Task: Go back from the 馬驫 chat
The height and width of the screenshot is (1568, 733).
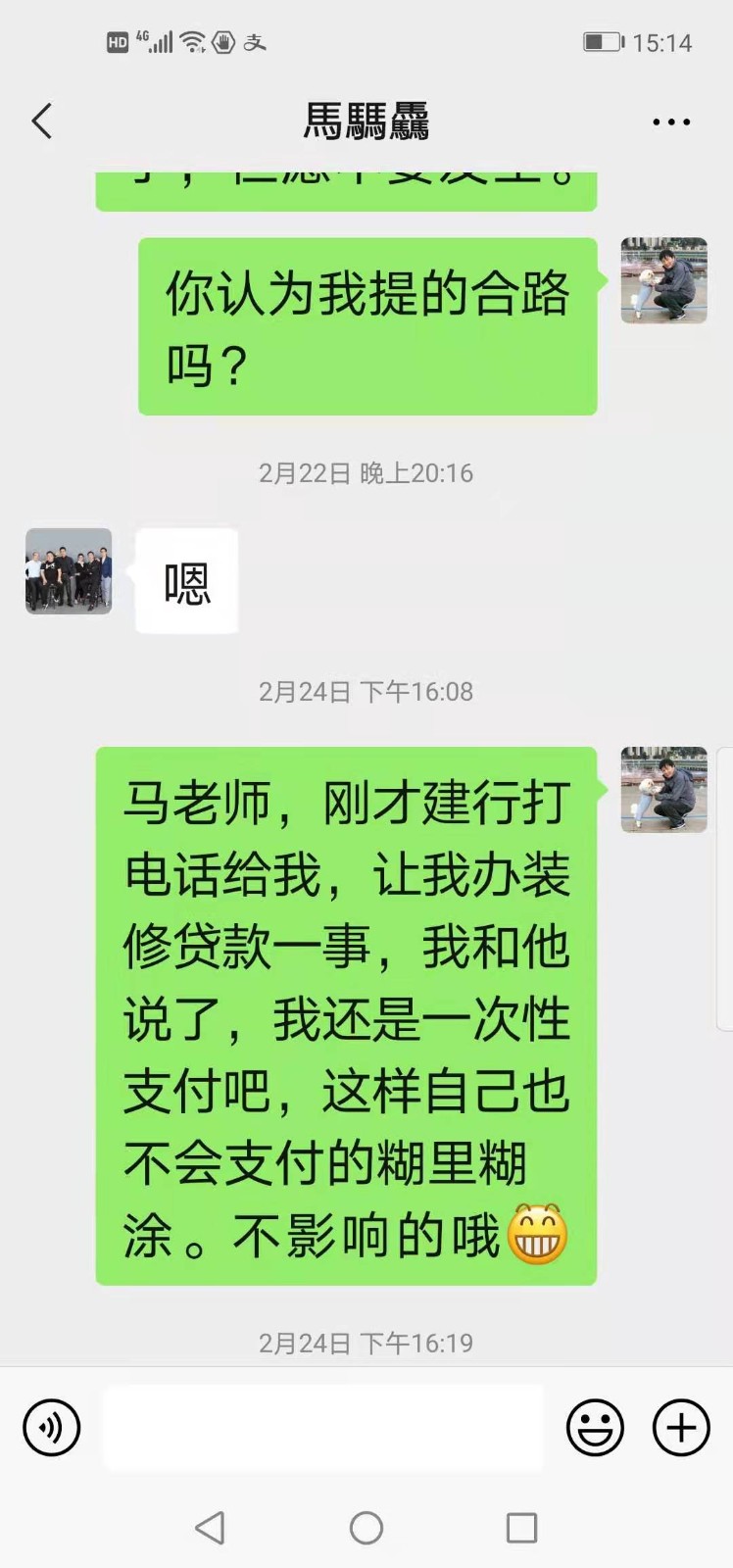Action: 41,122
